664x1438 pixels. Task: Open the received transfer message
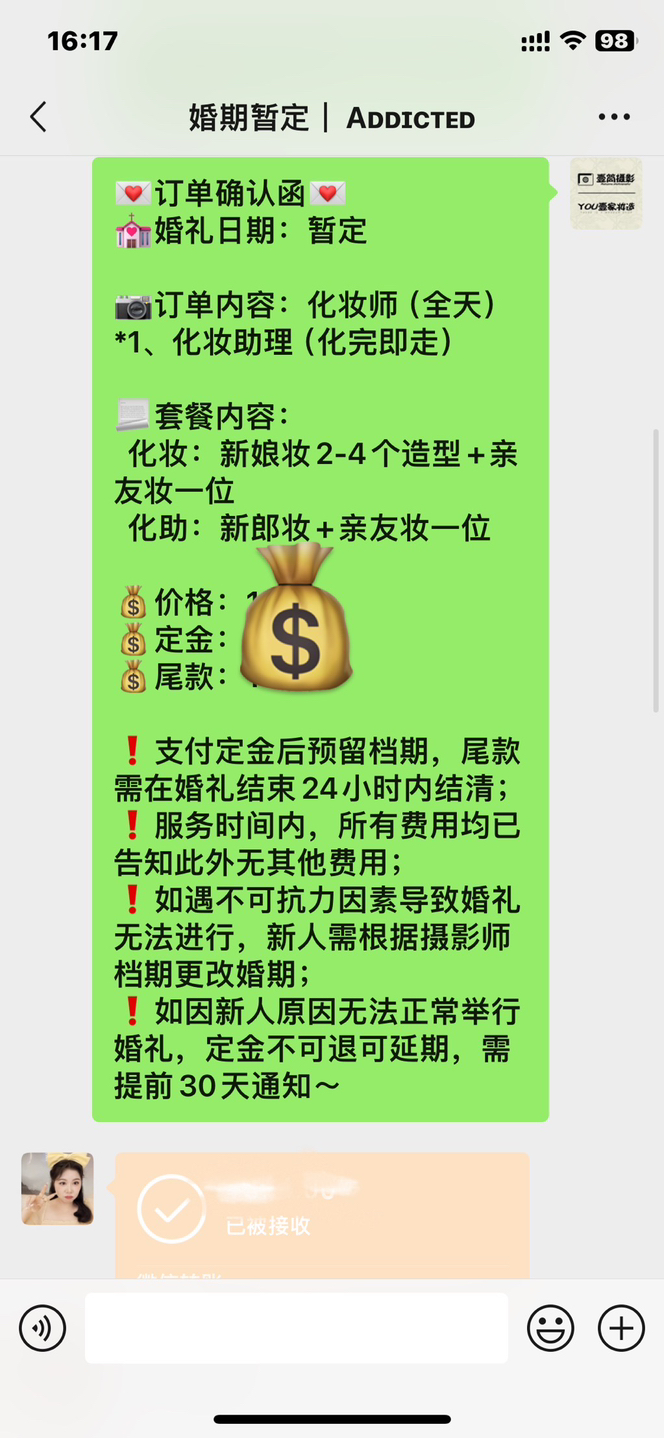coord(322,1215)
